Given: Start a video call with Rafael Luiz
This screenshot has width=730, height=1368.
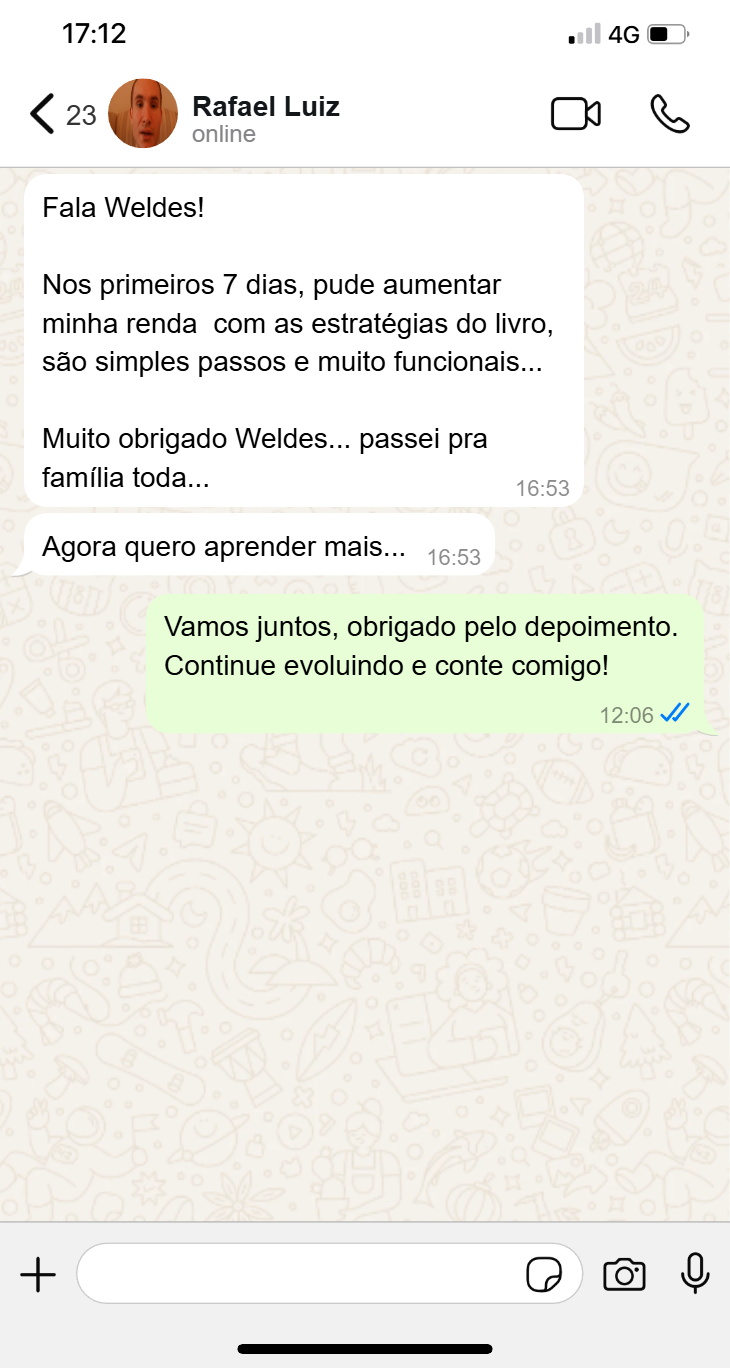Looking at the screenshot, I should point(576,114).
